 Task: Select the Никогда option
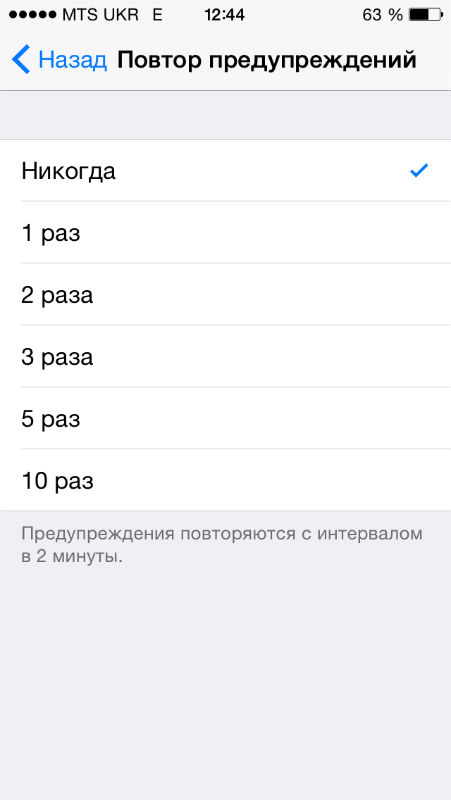tap(226, 171)
